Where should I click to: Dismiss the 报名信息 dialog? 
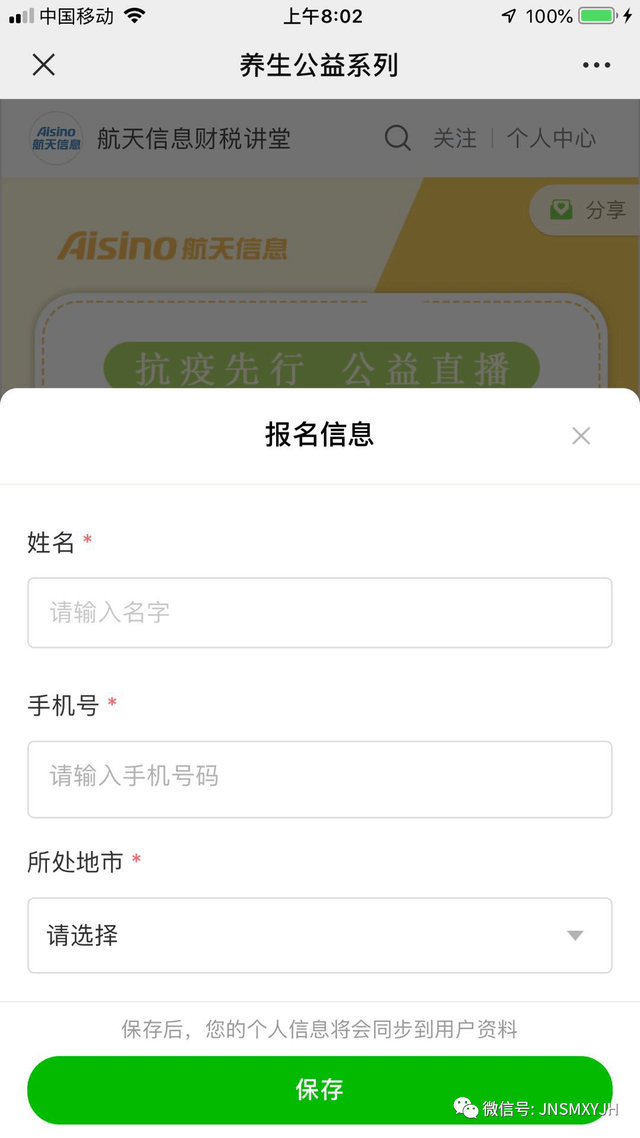point(581,436)
